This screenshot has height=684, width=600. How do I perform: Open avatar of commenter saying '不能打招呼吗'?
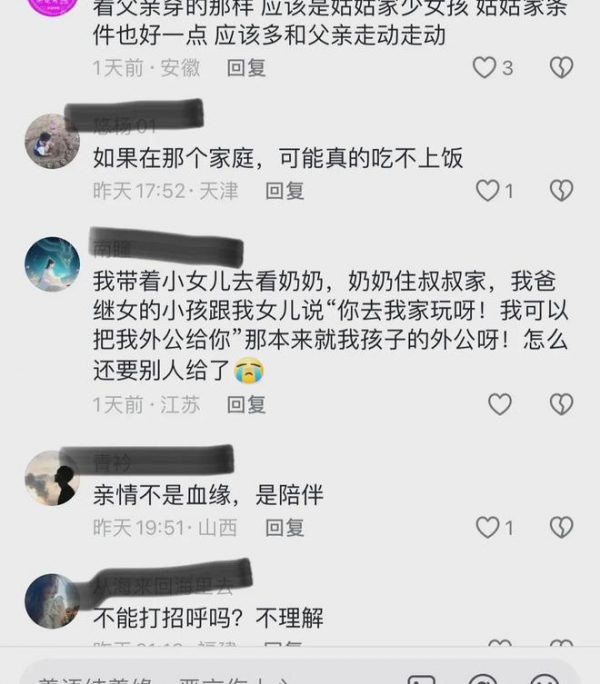(x=52, y=601)
